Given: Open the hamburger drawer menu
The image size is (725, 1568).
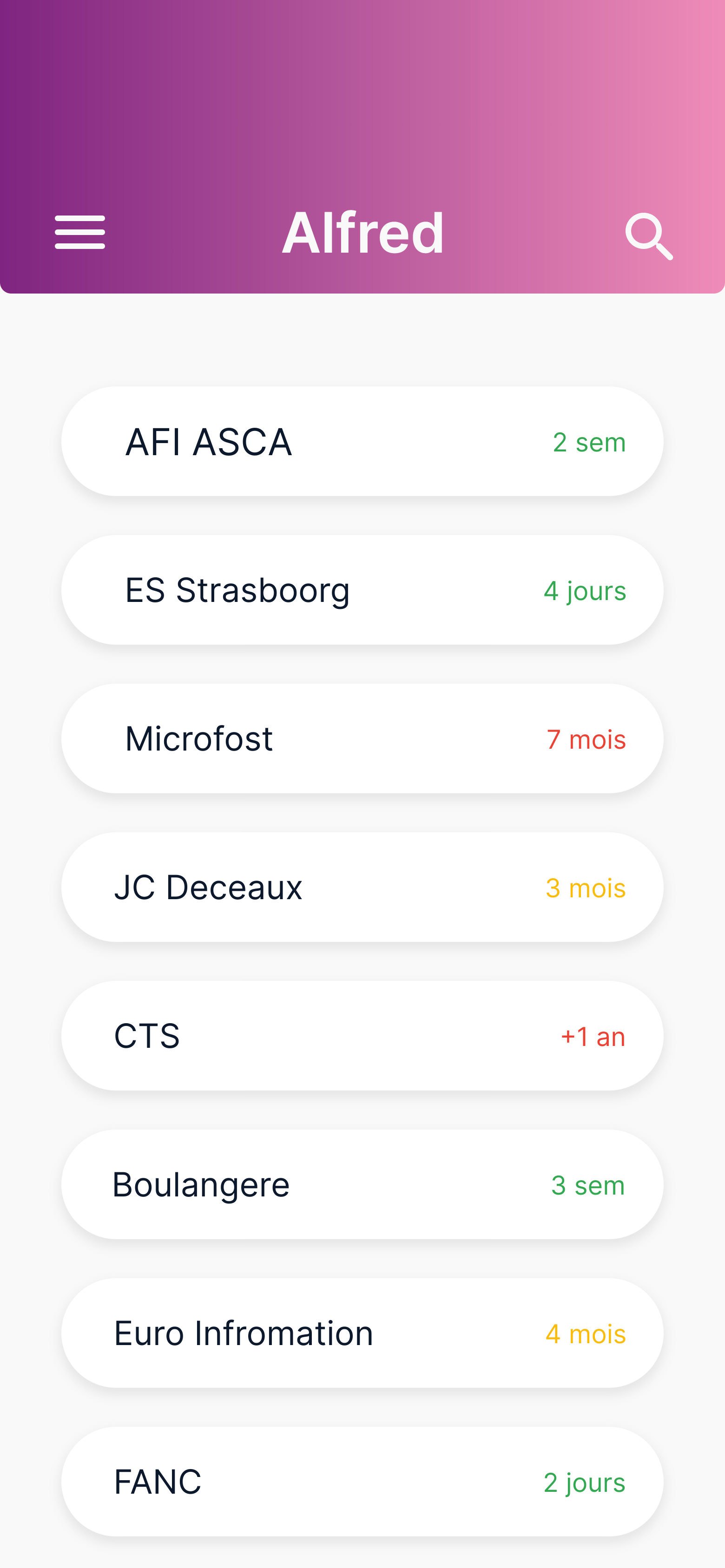Looking at the screenshot, I should [80, 232].
